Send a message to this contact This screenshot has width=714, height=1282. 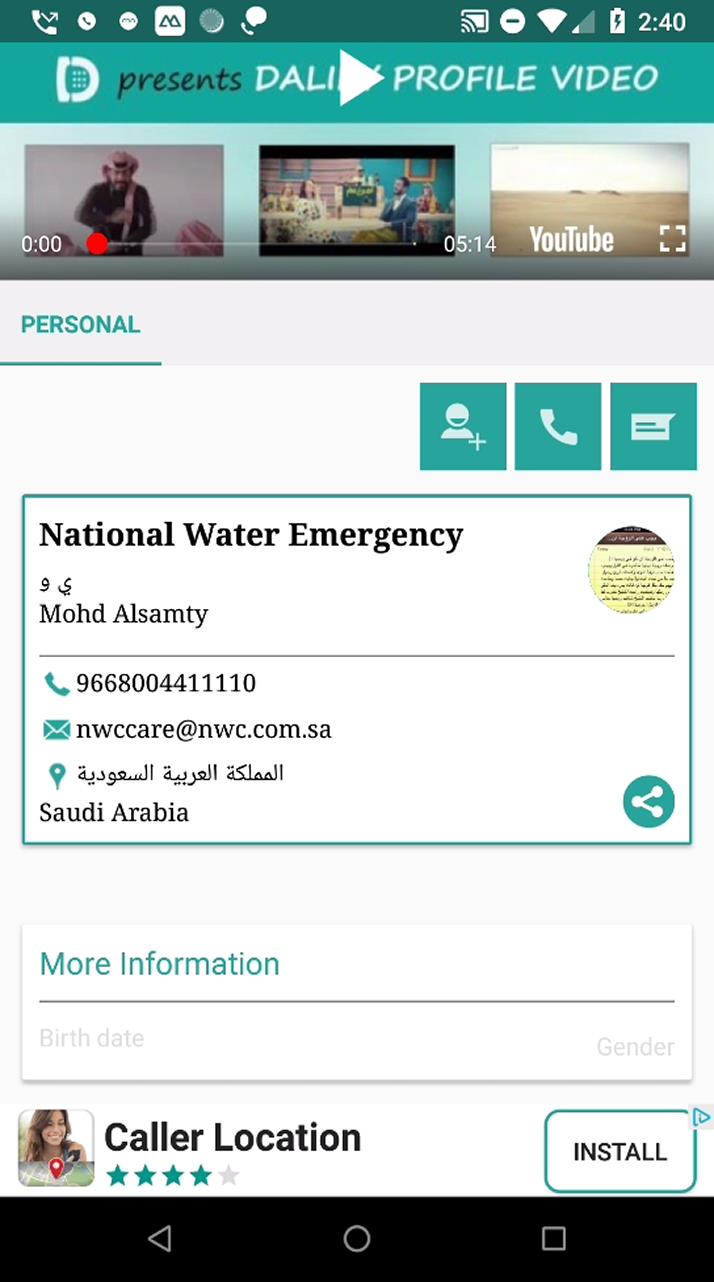click(653, 426)
